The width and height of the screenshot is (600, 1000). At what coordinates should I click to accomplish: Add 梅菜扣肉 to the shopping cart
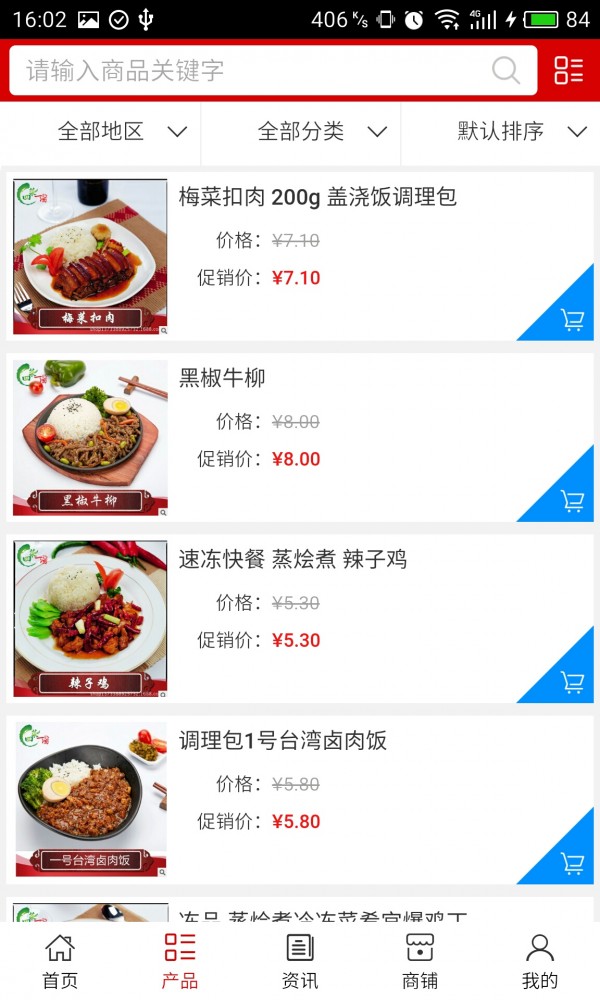(572, 320)
